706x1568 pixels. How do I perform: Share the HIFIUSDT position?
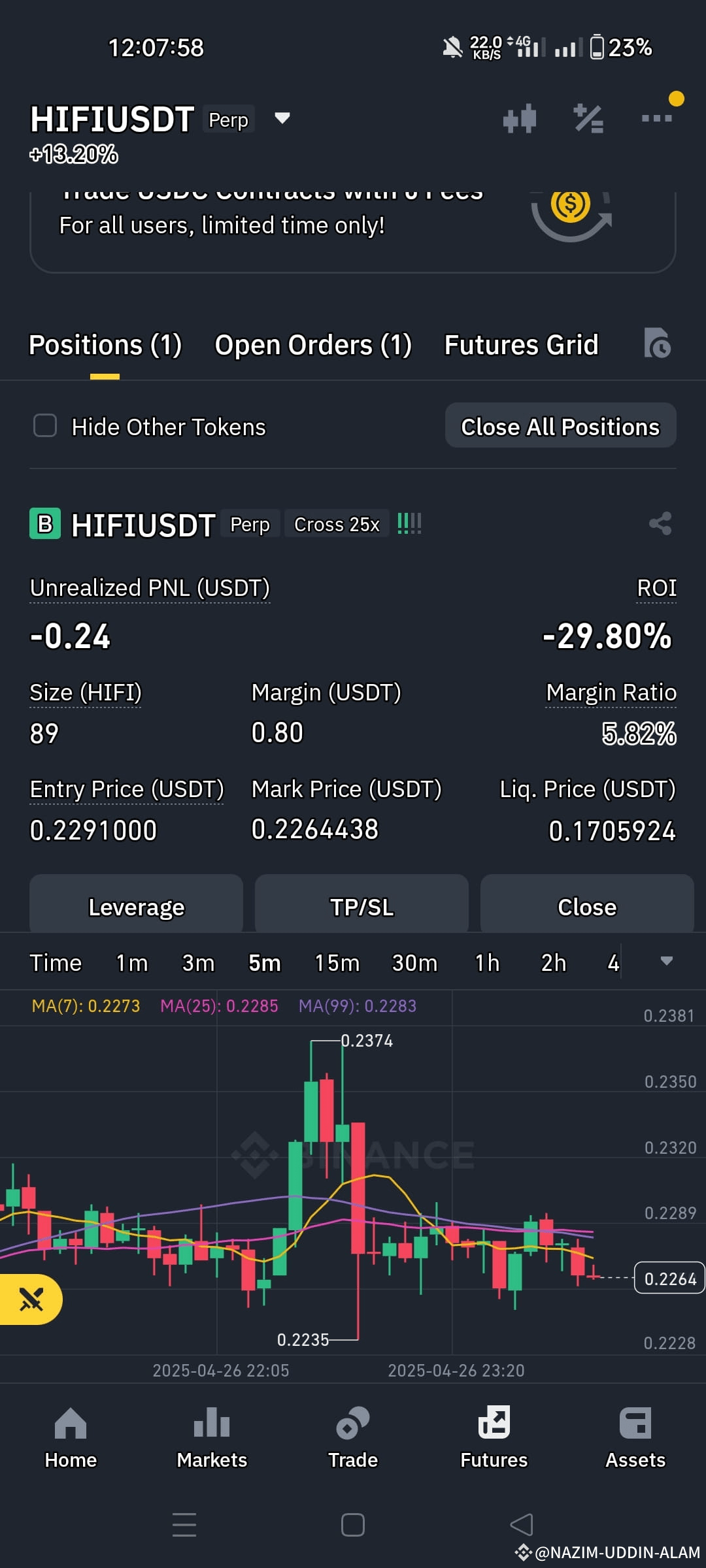660,523
